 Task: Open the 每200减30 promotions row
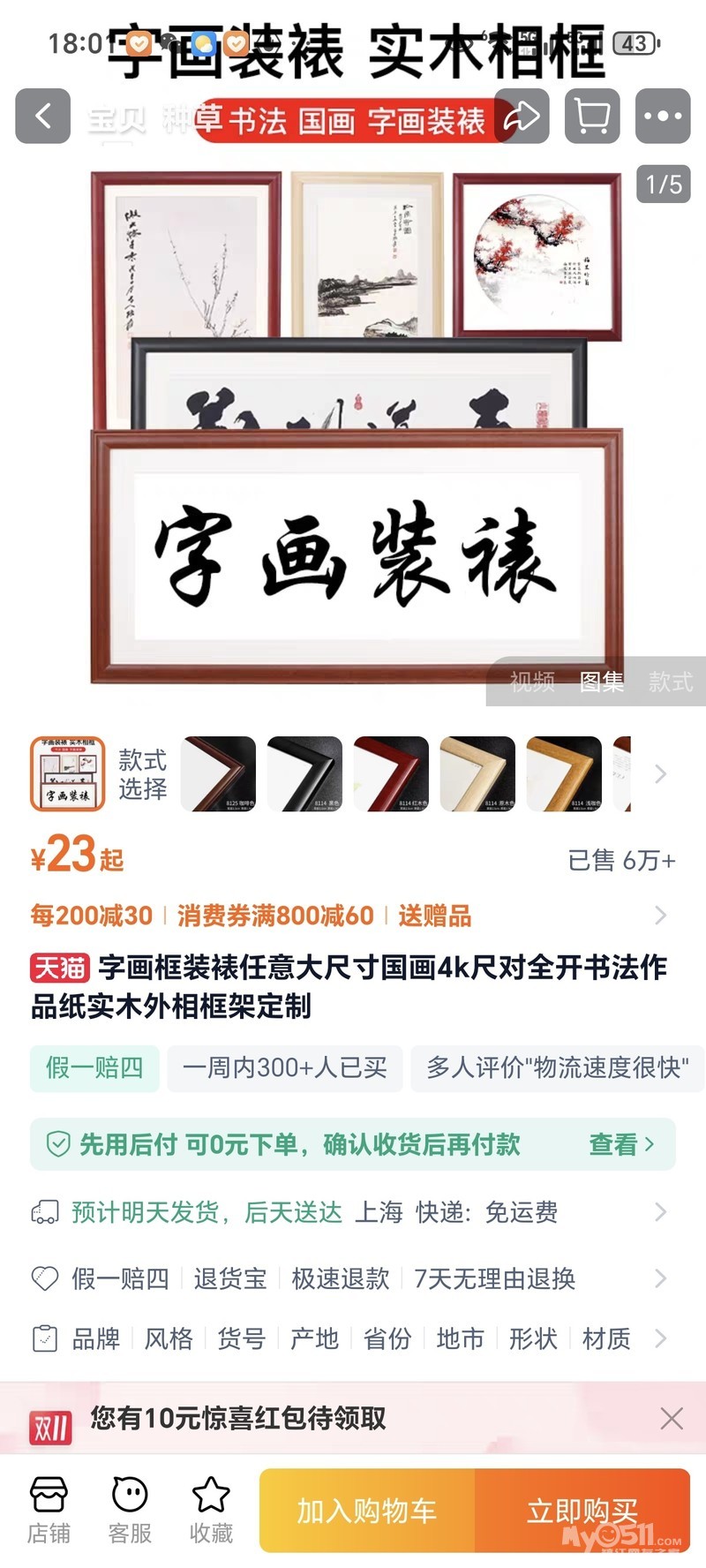(353, 916)
